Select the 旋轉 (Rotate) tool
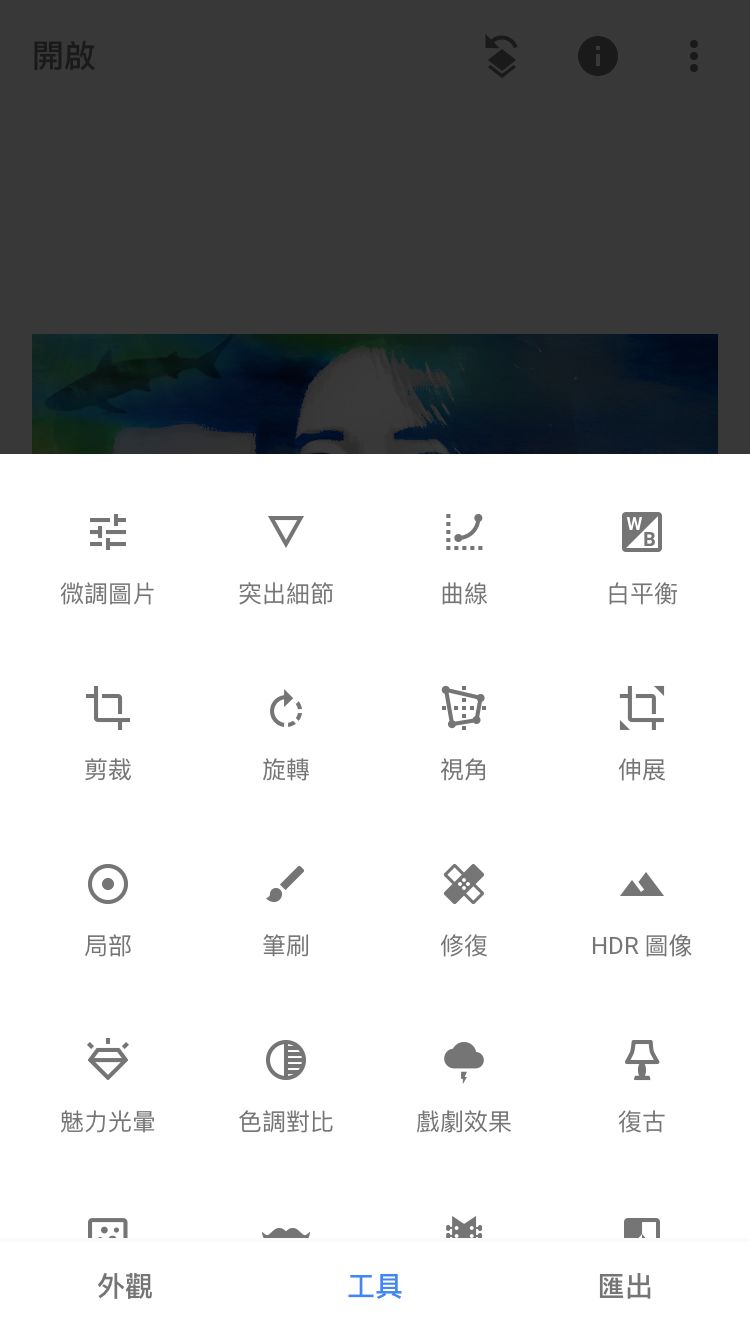The height and width of the screenshot is (1334, 750). [285, 731]
